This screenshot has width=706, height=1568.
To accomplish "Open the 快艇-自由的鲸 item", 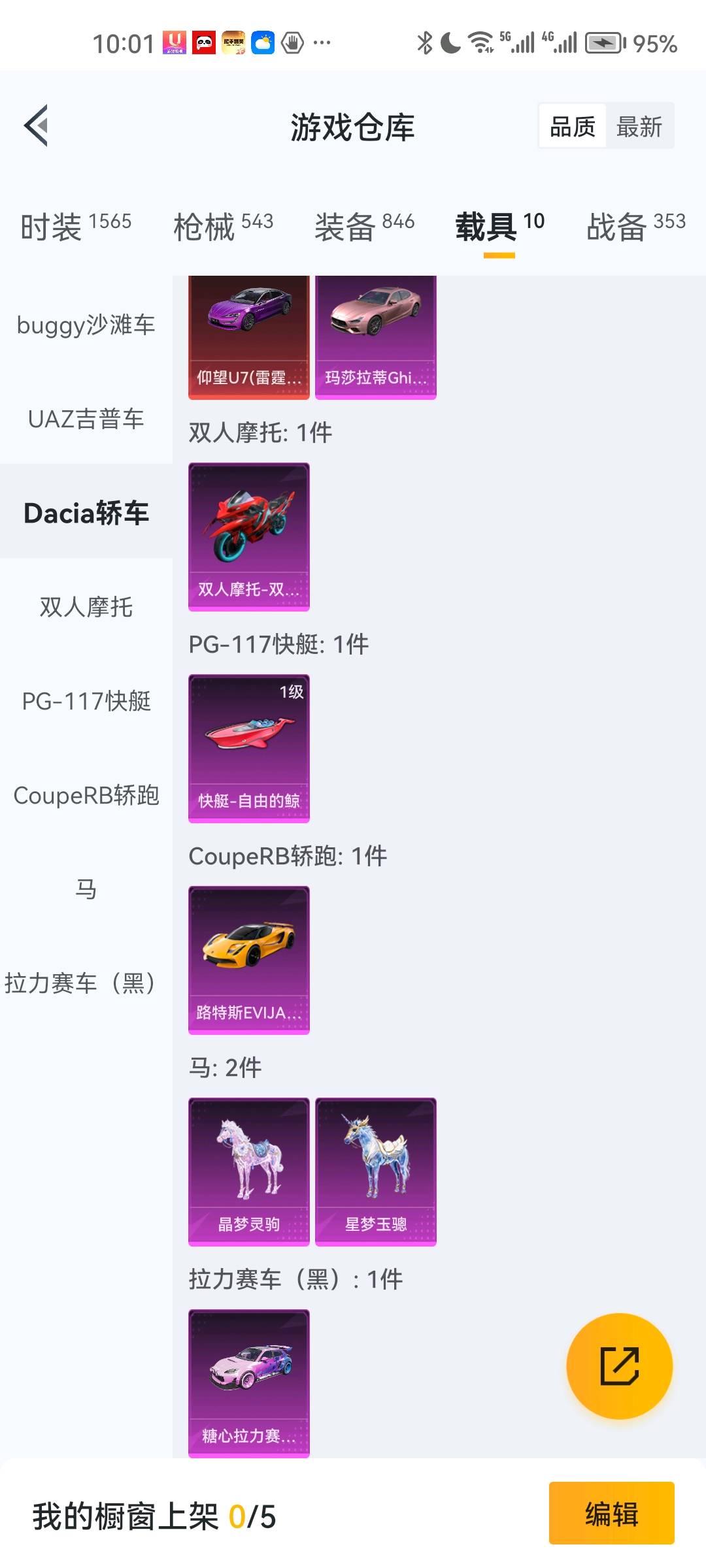I will [248, 748].
